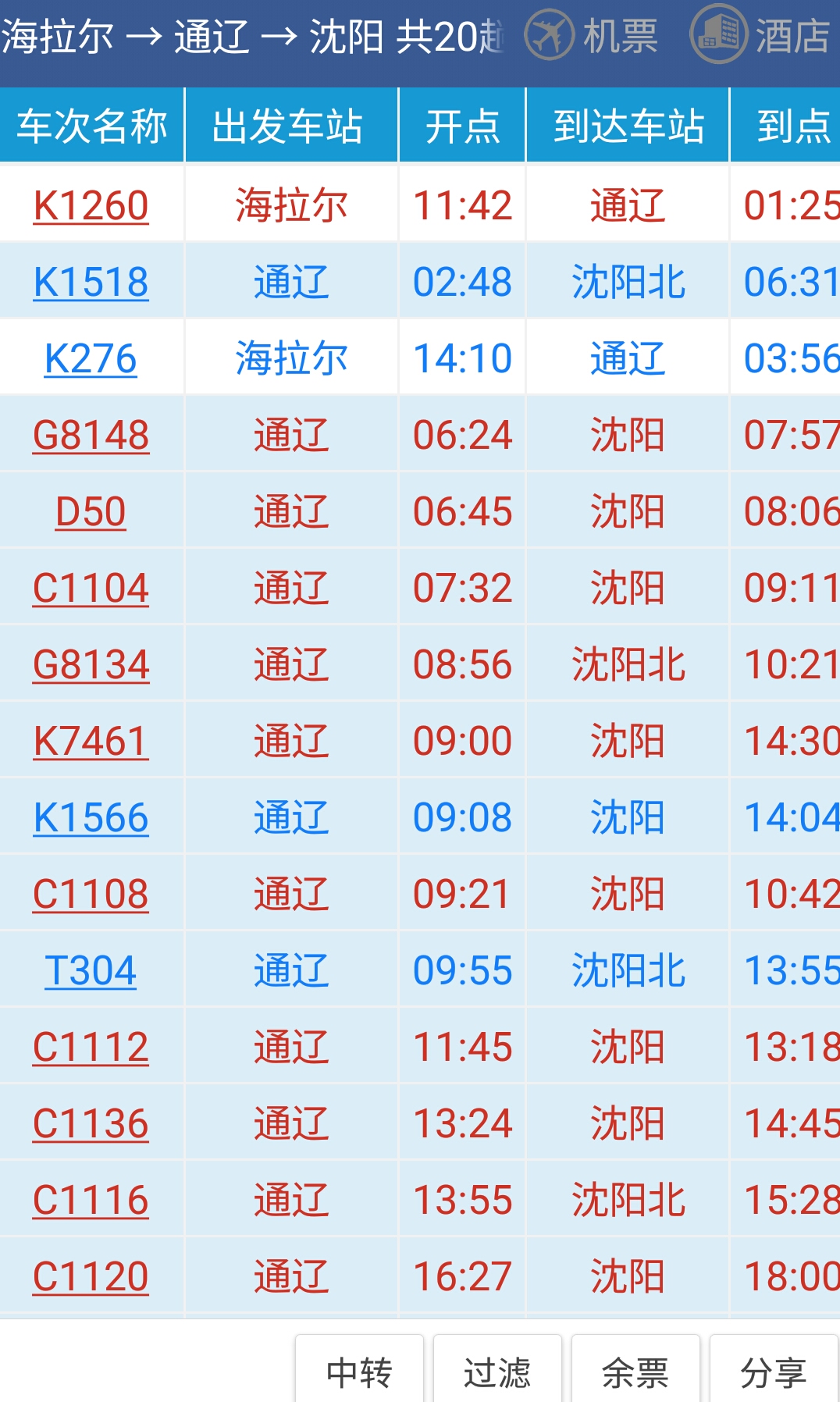Open train C1136 link
The image size is (840, 1402).
(x=91, y=1124)
